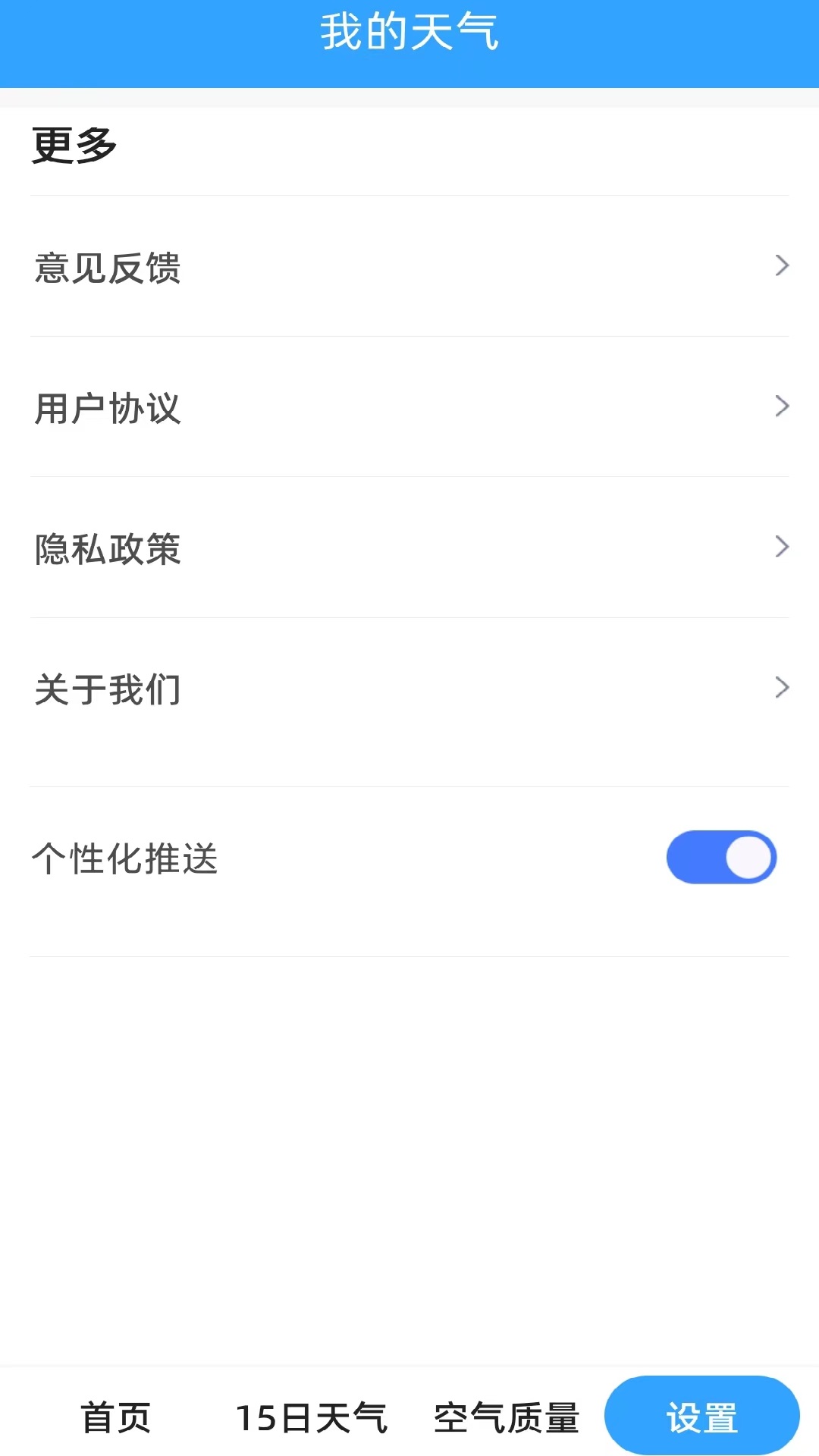Click the 个性化推送 row label
This screenshot has width=819, height=1456.
click(125, 859)
